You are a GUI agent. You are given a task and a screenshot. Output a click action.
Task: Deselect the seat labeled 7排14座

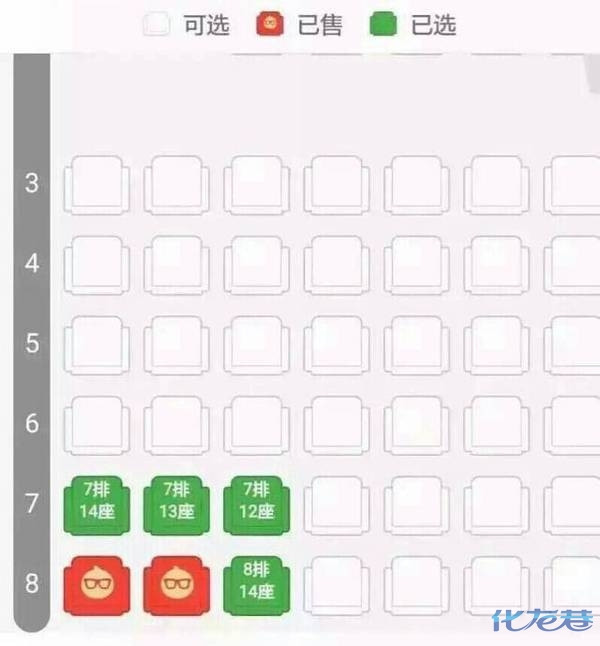[96, 504]
